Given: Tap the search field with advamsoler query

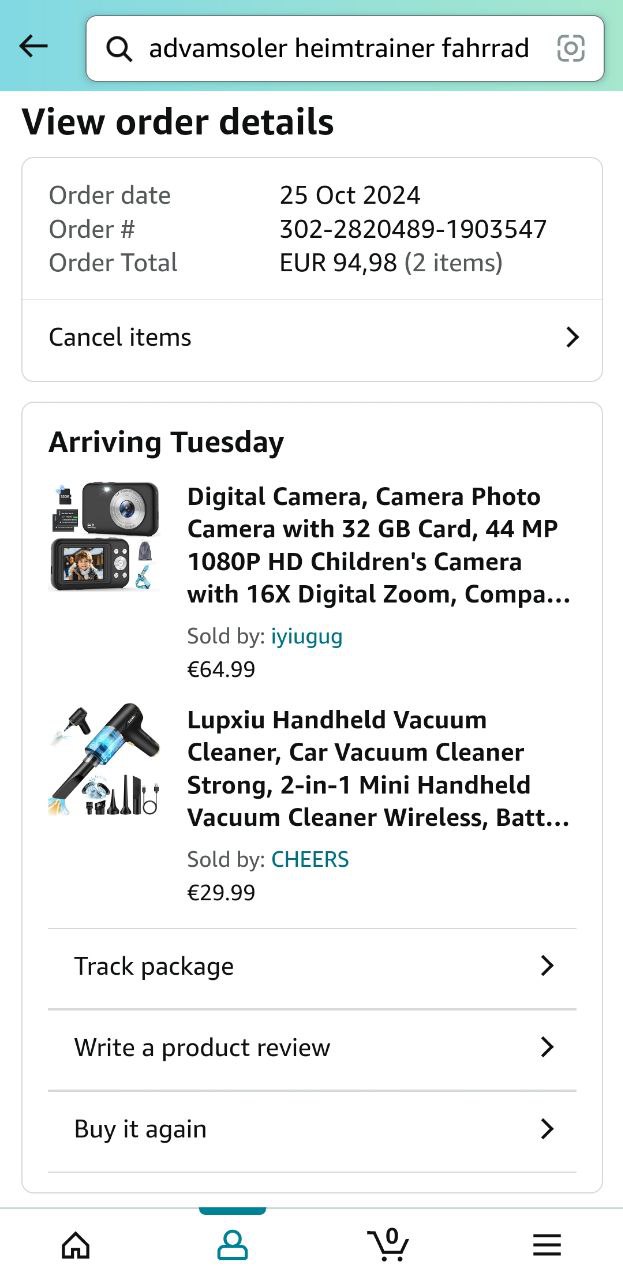Looking at the screenshot, I should [x=338, y=48].
